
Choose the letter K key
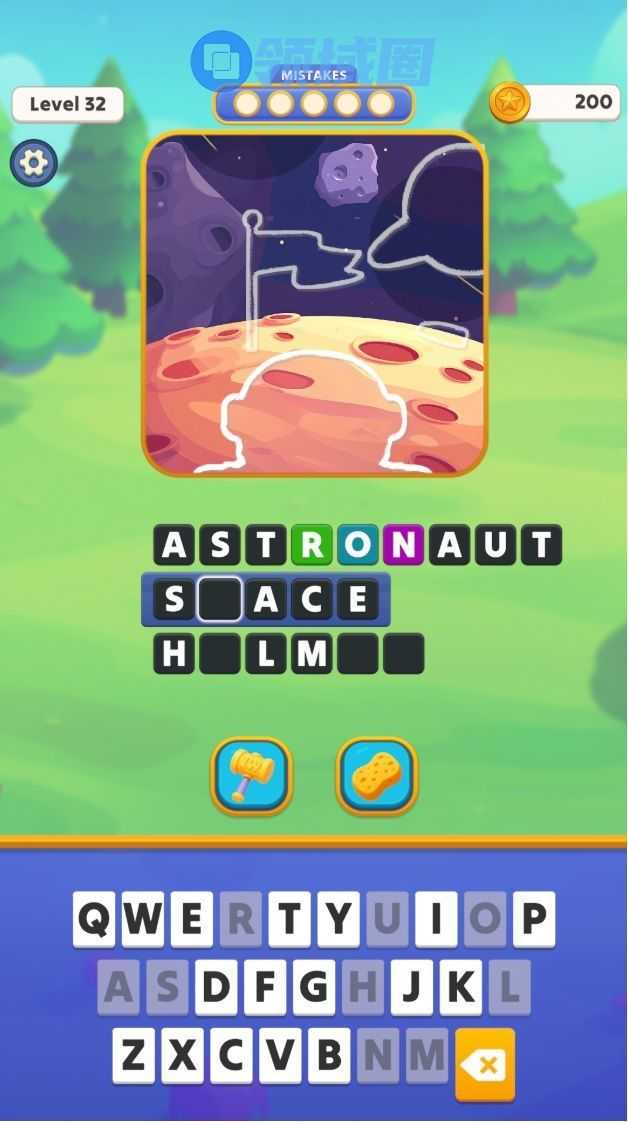pos(461,988)
